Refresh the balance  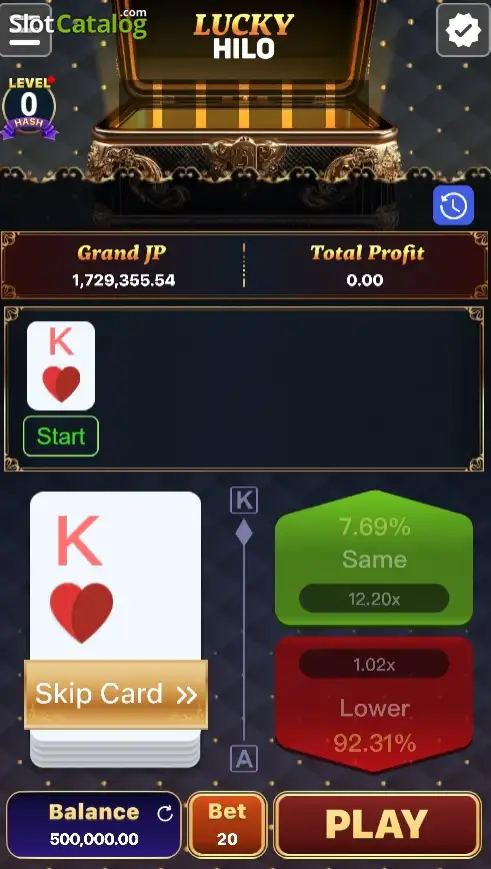[x=165, y=814]
